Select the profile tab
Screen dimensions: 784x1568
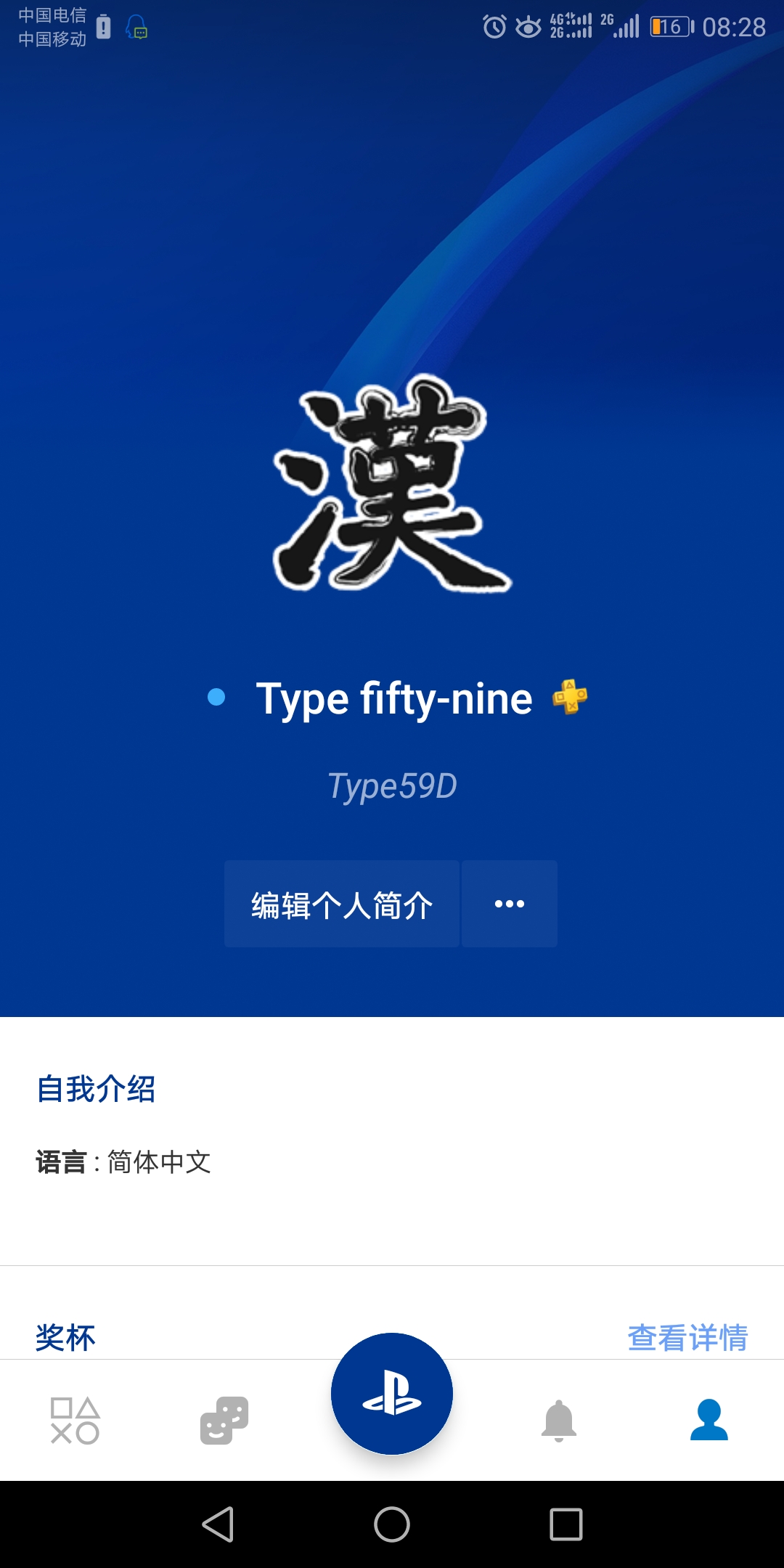click(709, 1421)
